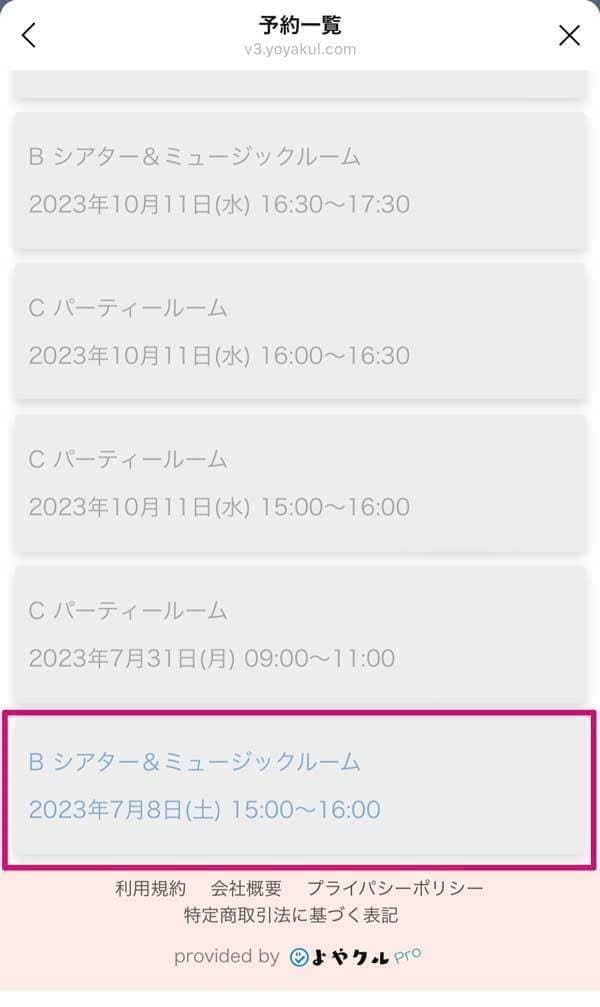Close the 予約一覧 page with the X
This screenshot has width=600, height=1007.
tap(569, 35)
